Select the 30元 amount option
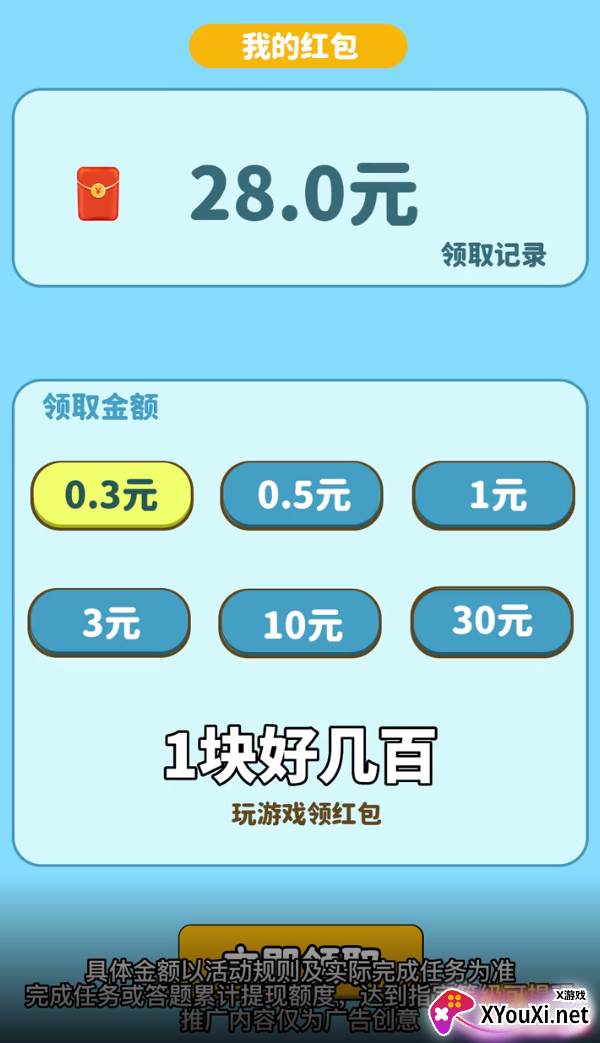The image size is (600, 1043). 492,621
